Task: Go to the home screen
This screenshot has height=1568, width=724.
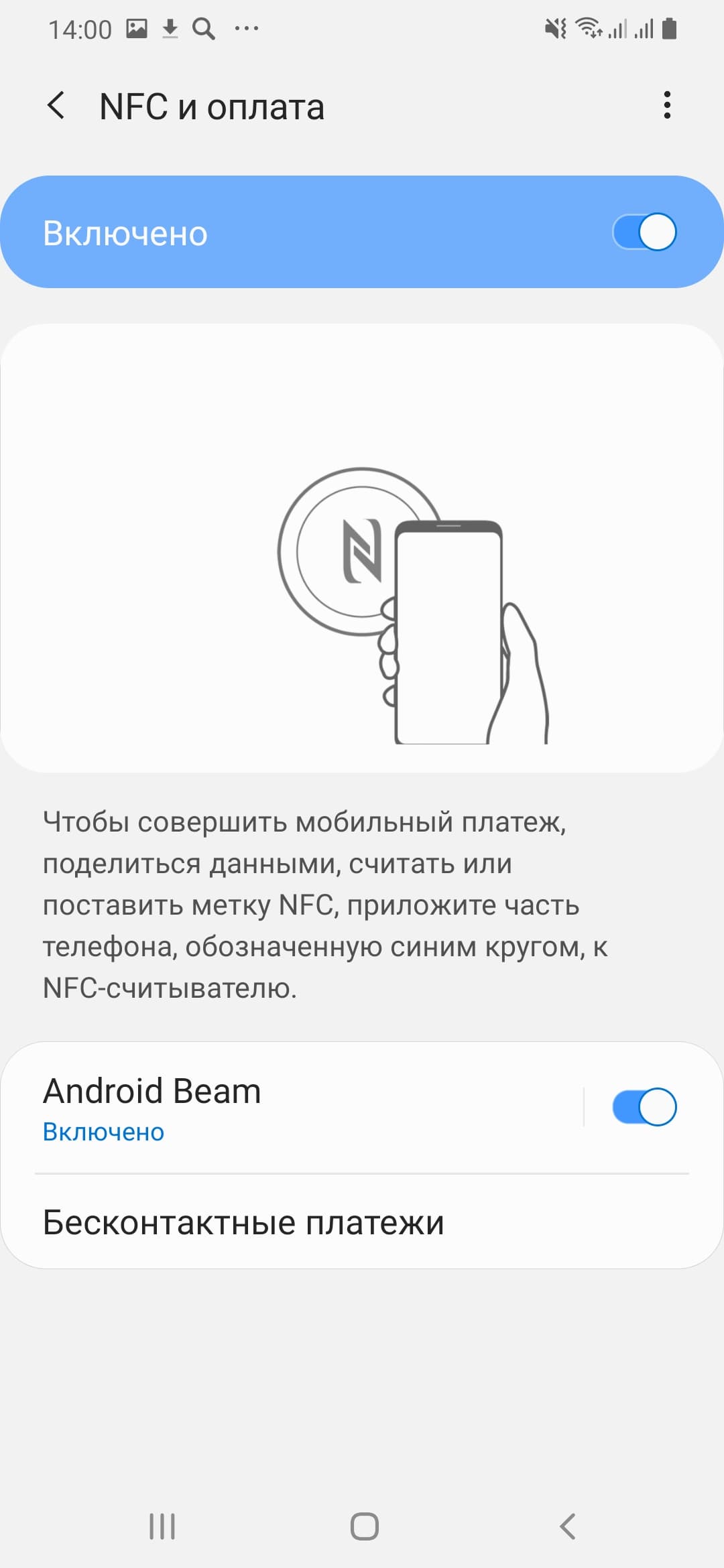Action: 364,1526
